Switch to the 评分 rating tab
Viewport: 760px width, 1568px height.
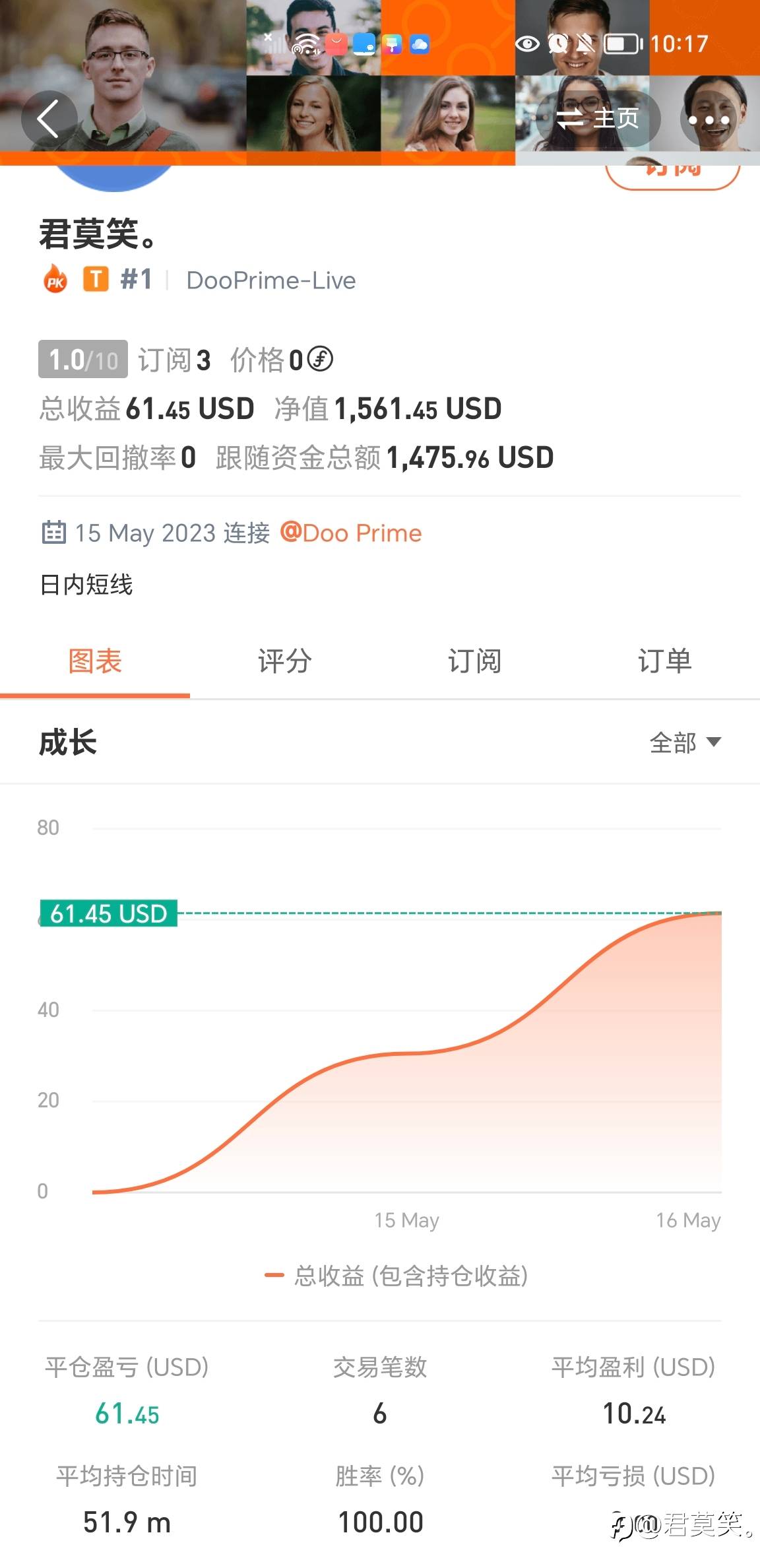point(285,661)
